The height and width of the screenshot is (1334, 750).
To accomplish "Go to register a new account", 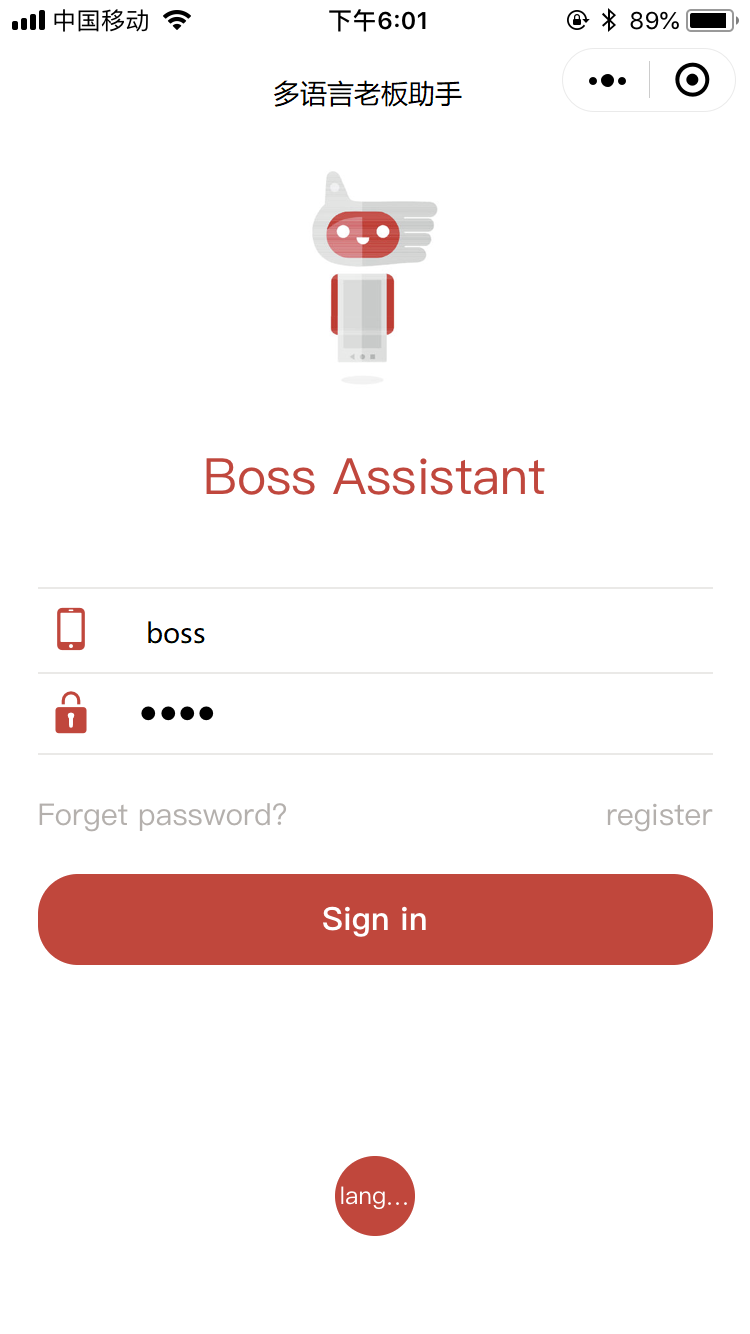I will point(658,815).
